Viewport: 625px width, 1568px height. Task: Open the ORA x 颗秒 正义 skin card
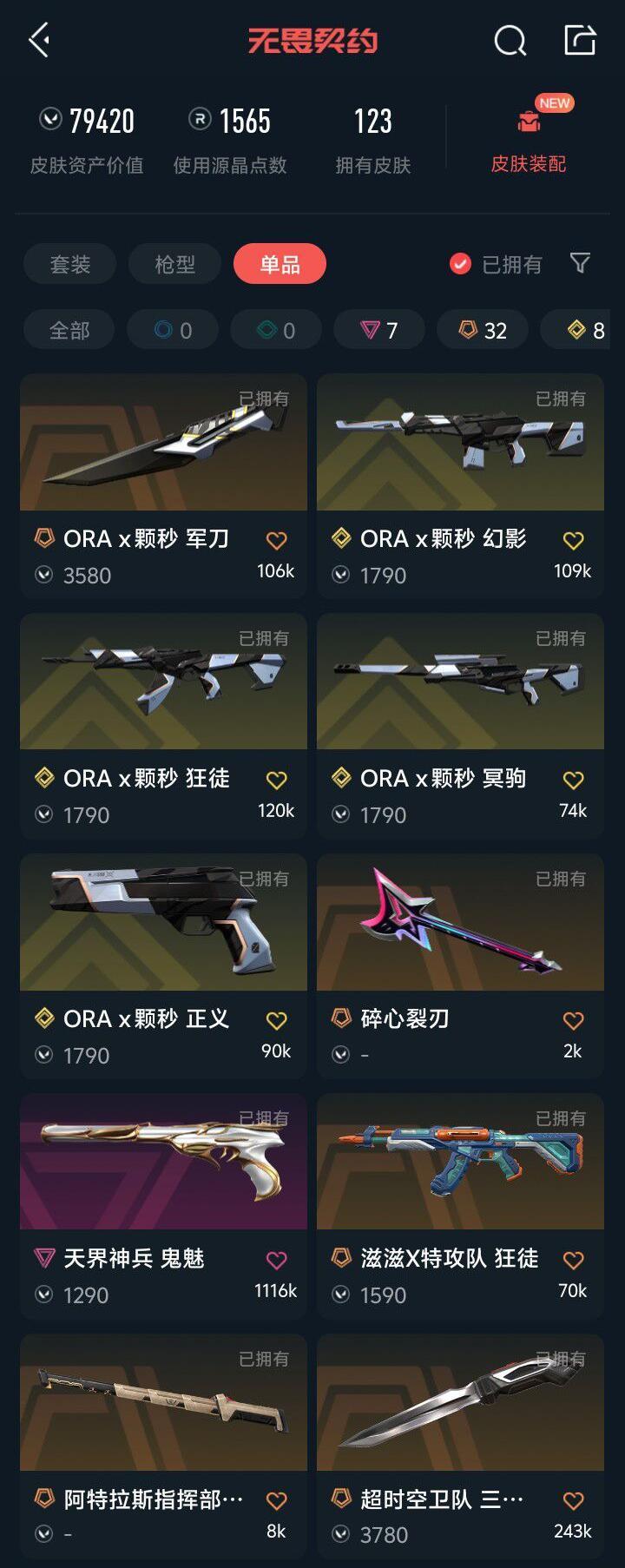tap(163, 923)
